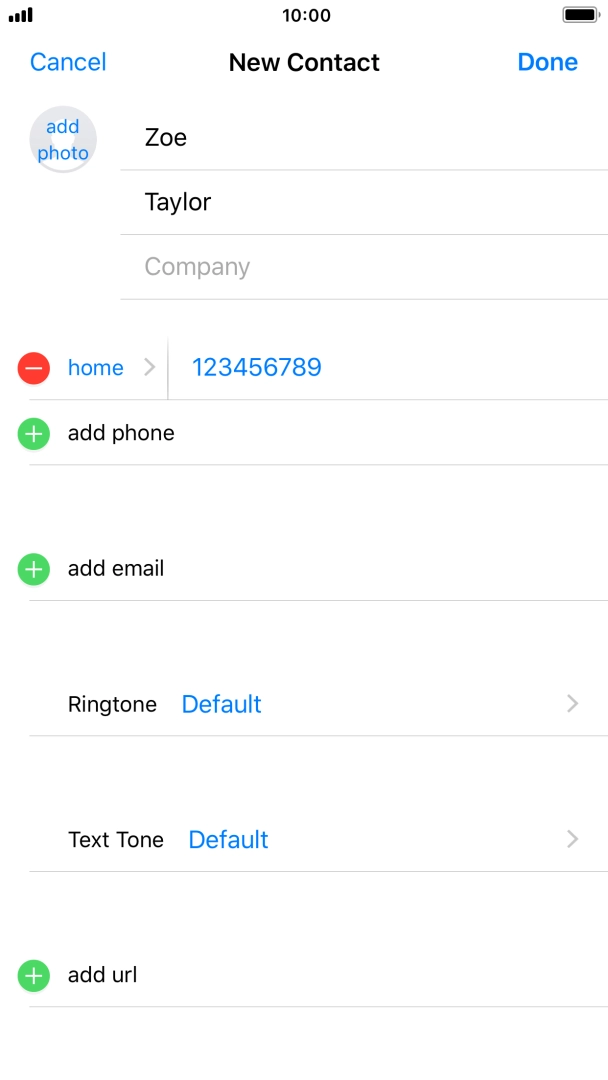This screenshot has height=1080, width=608.
Task: Tap the Company field
Action: [364, 267]
